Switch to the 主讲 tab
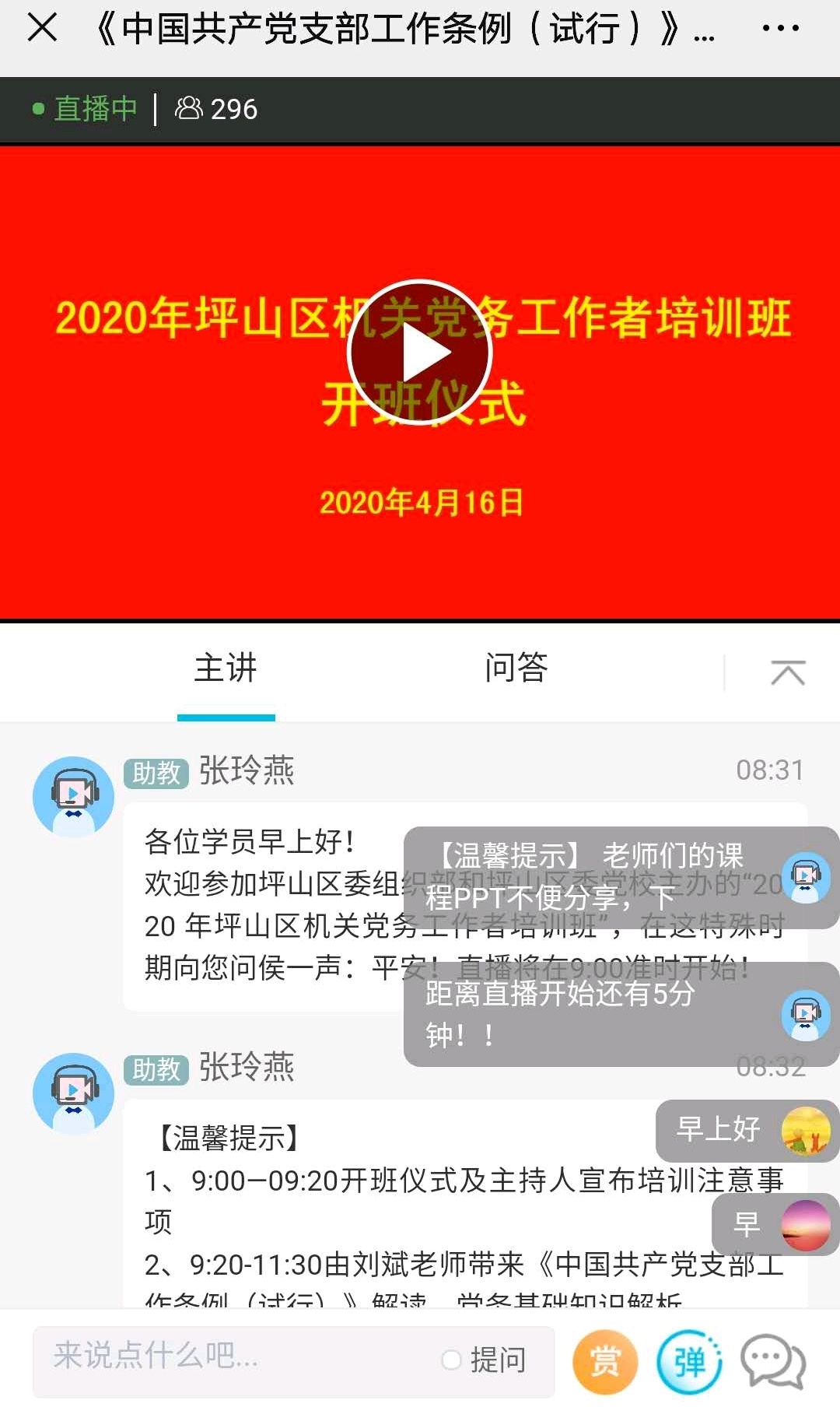This screenshot has width=840, height=1414. [x=226, y=669]
